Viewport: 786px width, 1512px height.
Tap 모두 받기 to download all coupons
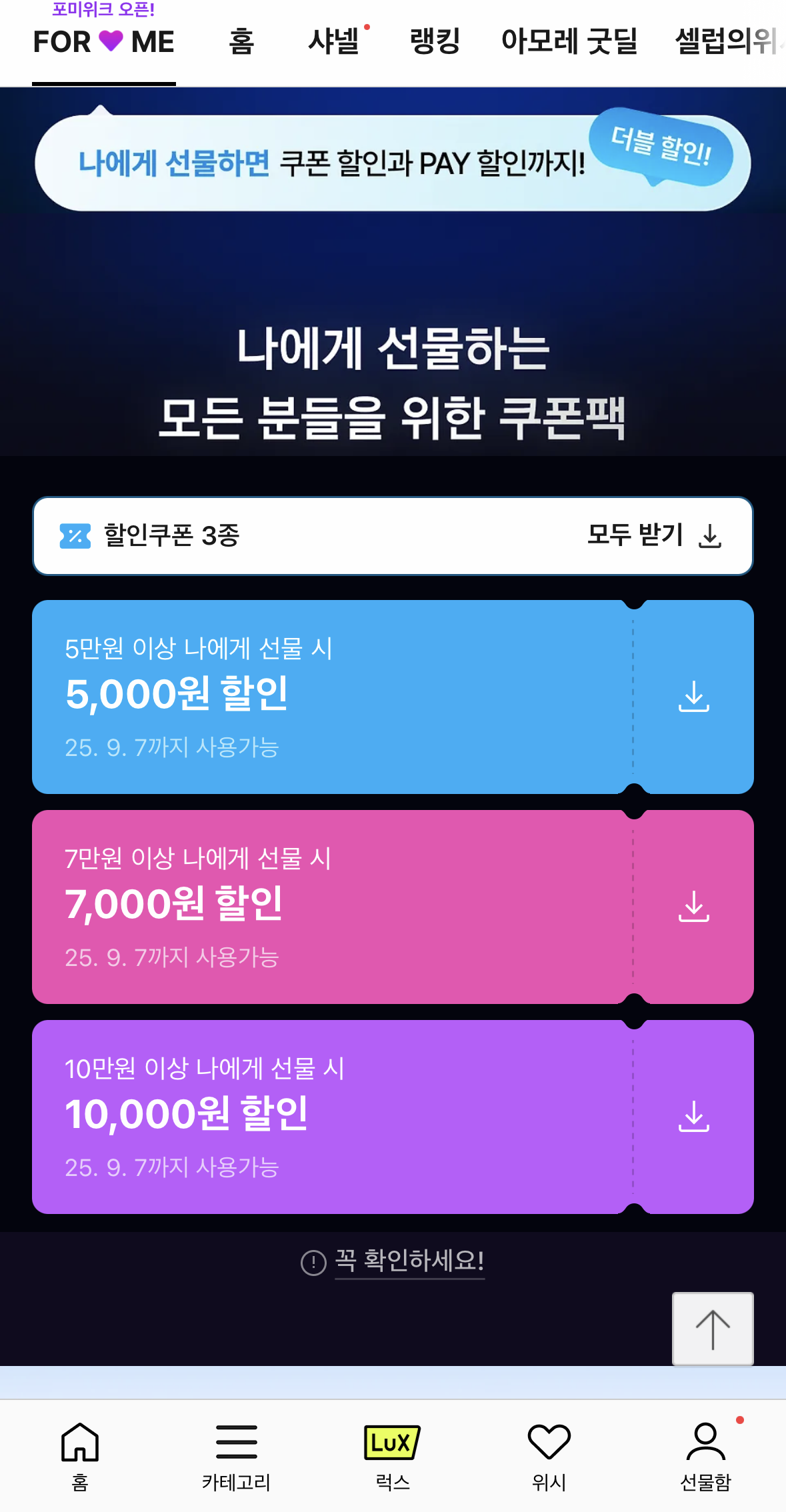click(654, 535)
